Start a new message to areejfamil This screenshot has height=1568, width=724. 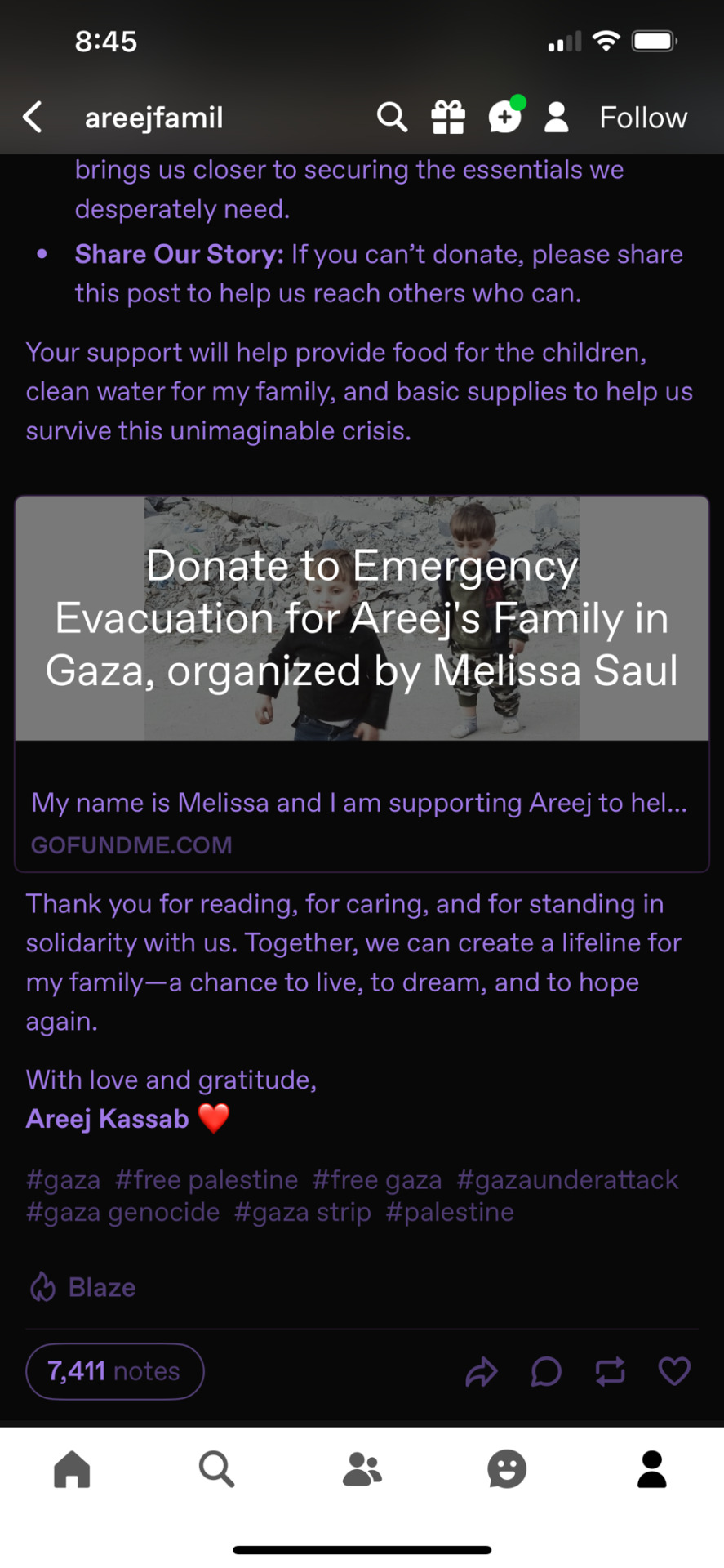(x=505, y=118)
